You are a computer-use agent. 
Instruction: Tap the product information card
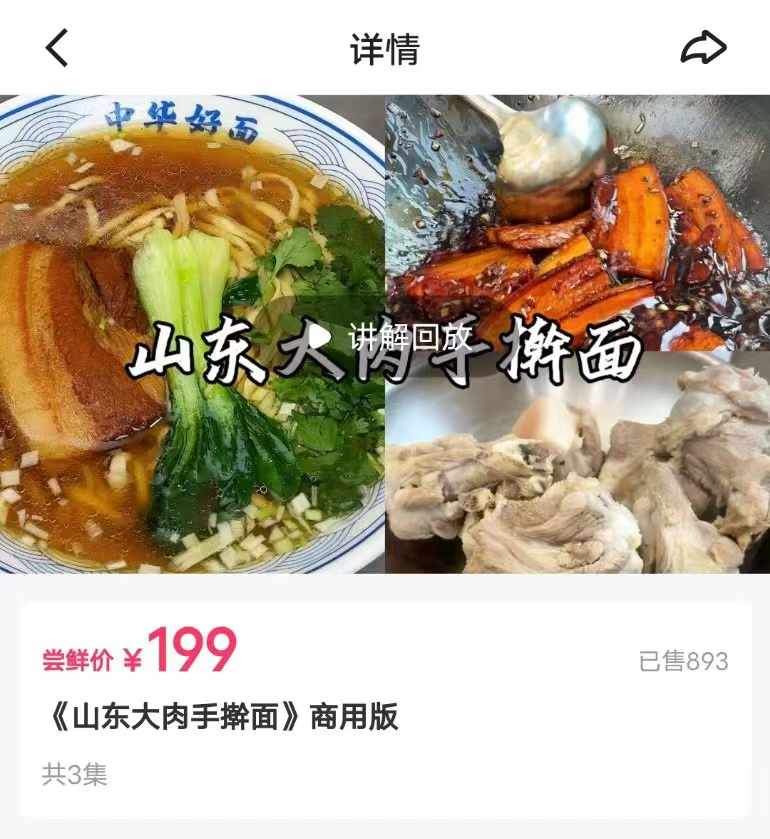pos(385,710)
